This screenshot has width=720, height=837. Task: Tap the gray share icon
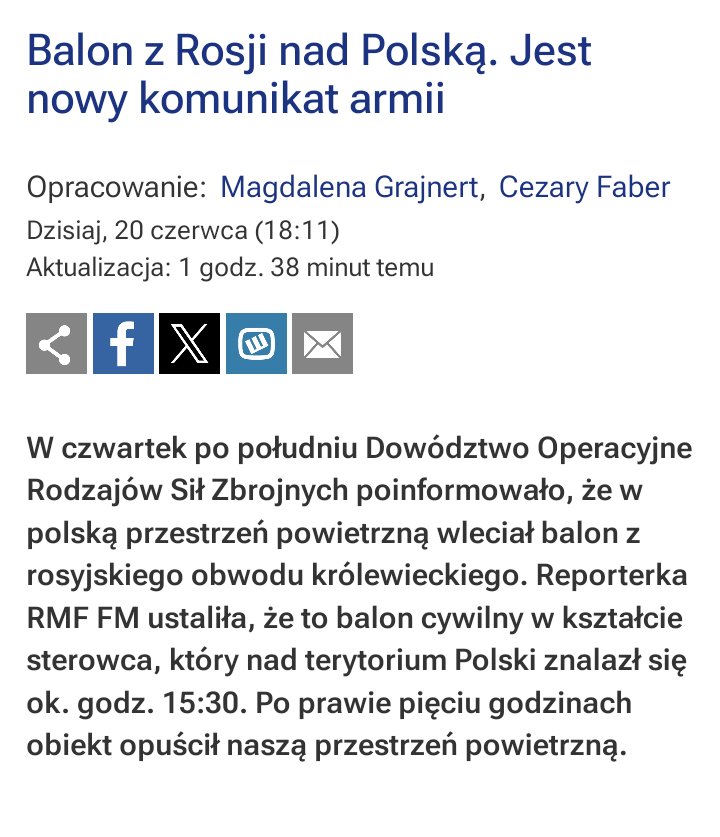pos(56,344)
